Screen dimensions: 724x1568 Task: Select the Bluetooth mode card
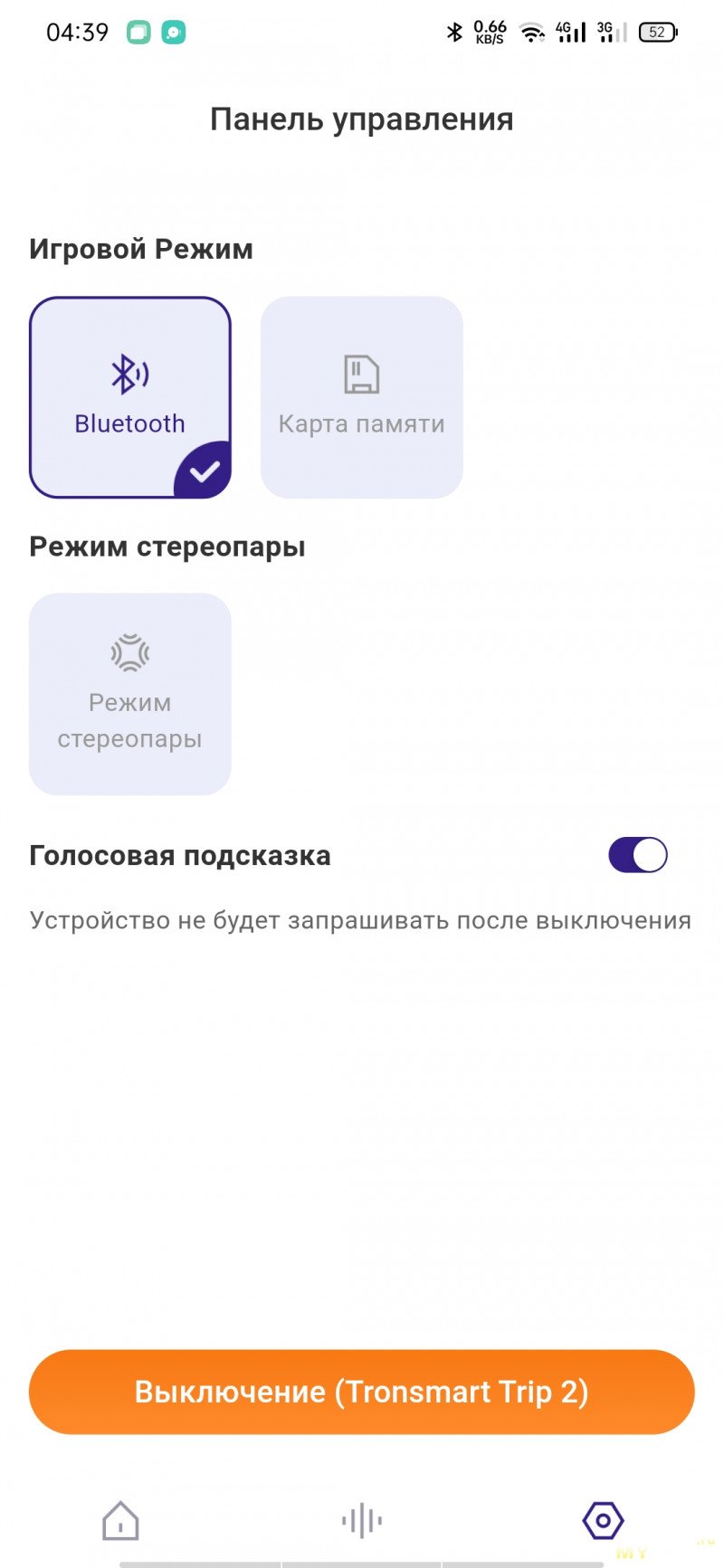click(x=130, y=397)
